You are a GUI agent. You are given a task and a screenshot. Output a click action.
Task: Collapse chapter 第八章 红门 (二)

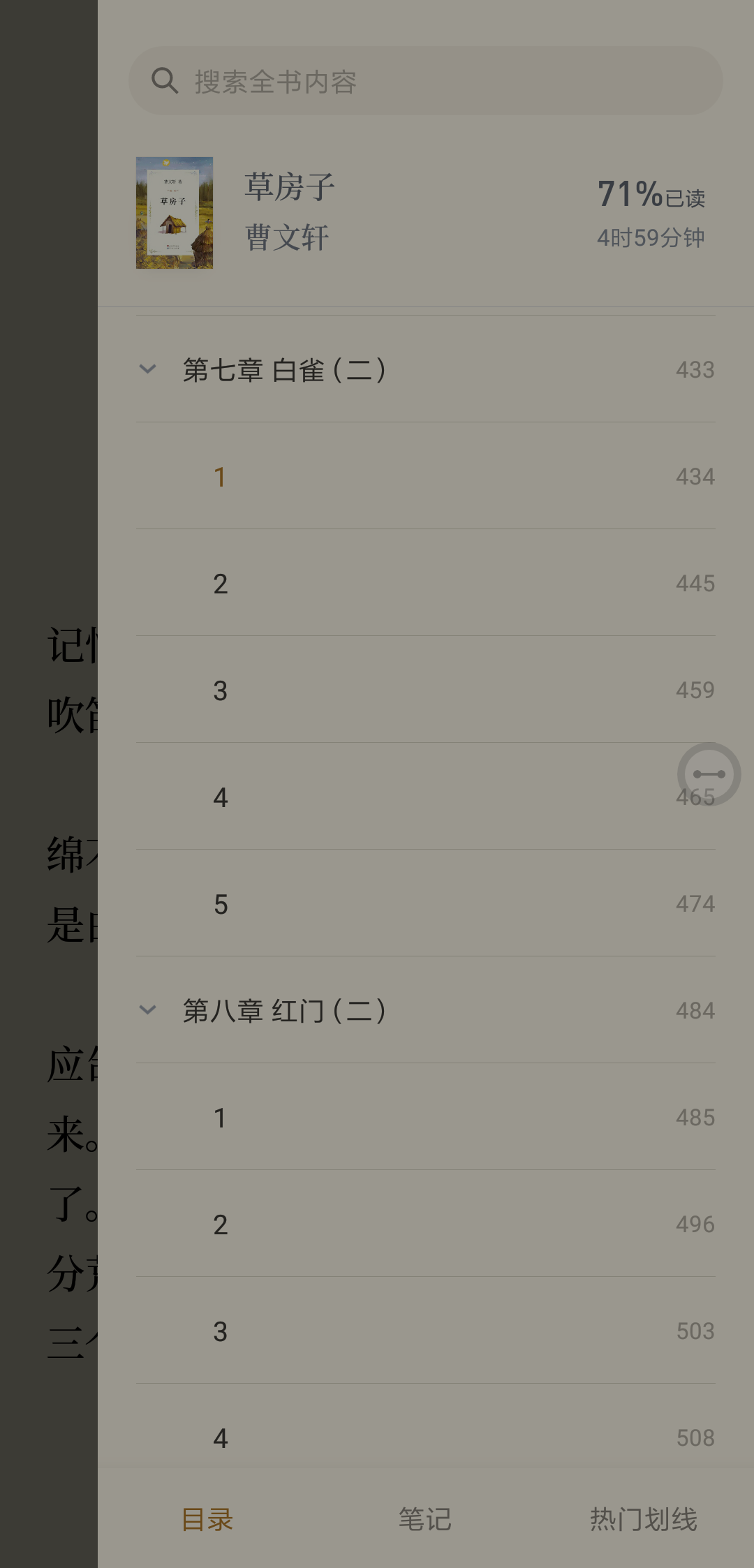point(147,1010)
